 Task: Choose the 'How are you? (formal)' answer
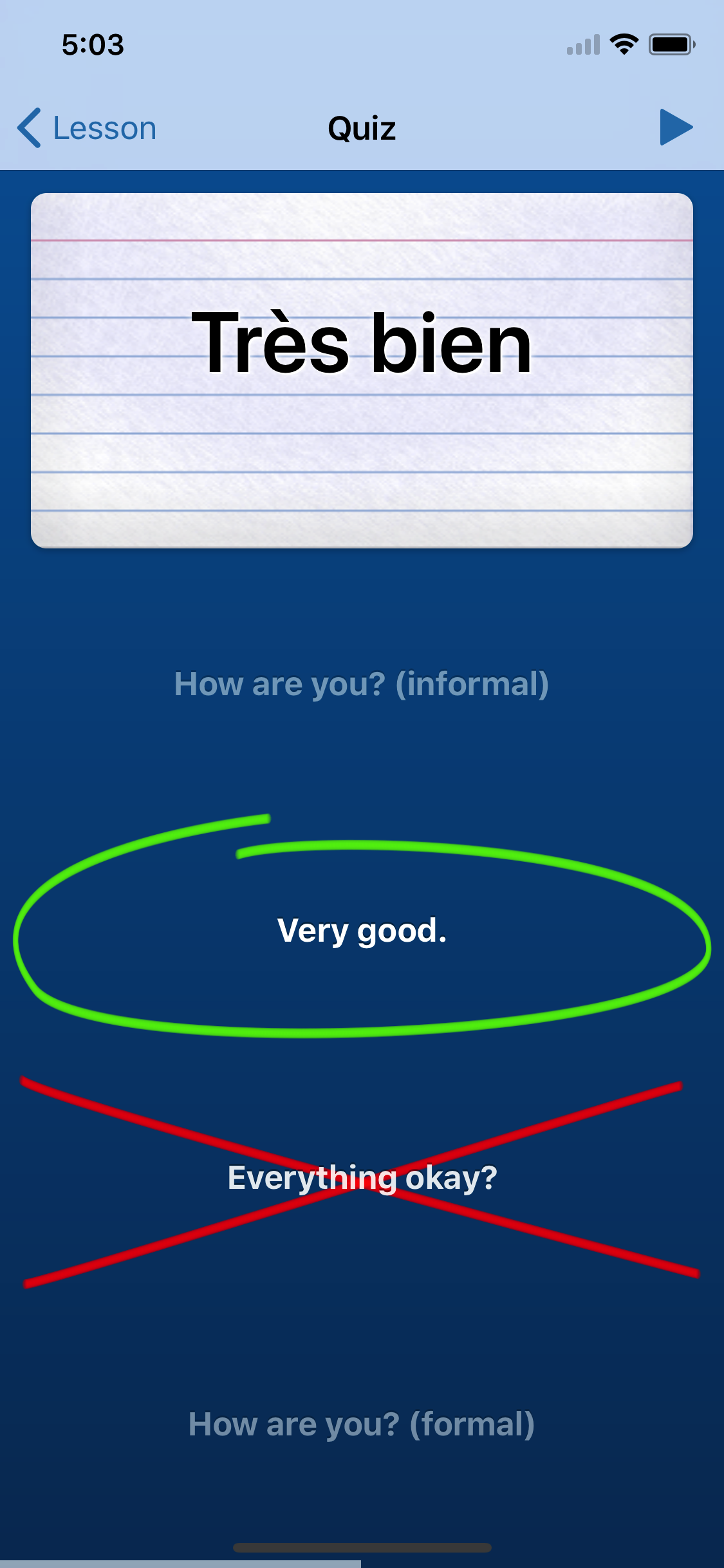click(x=362, y=1424)
